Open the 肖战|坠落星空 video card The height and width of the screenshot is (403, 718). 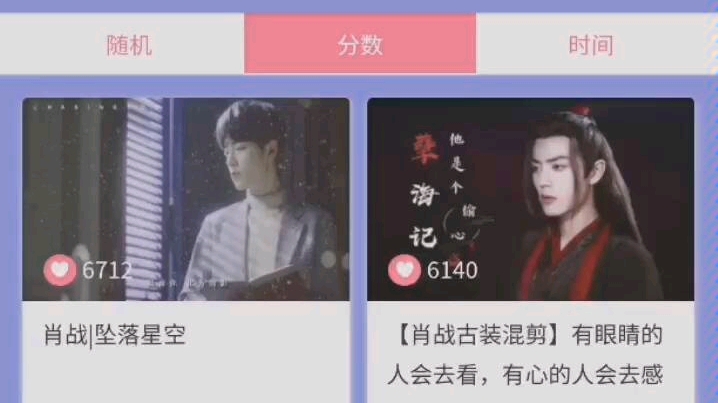[x=186, y=200]
